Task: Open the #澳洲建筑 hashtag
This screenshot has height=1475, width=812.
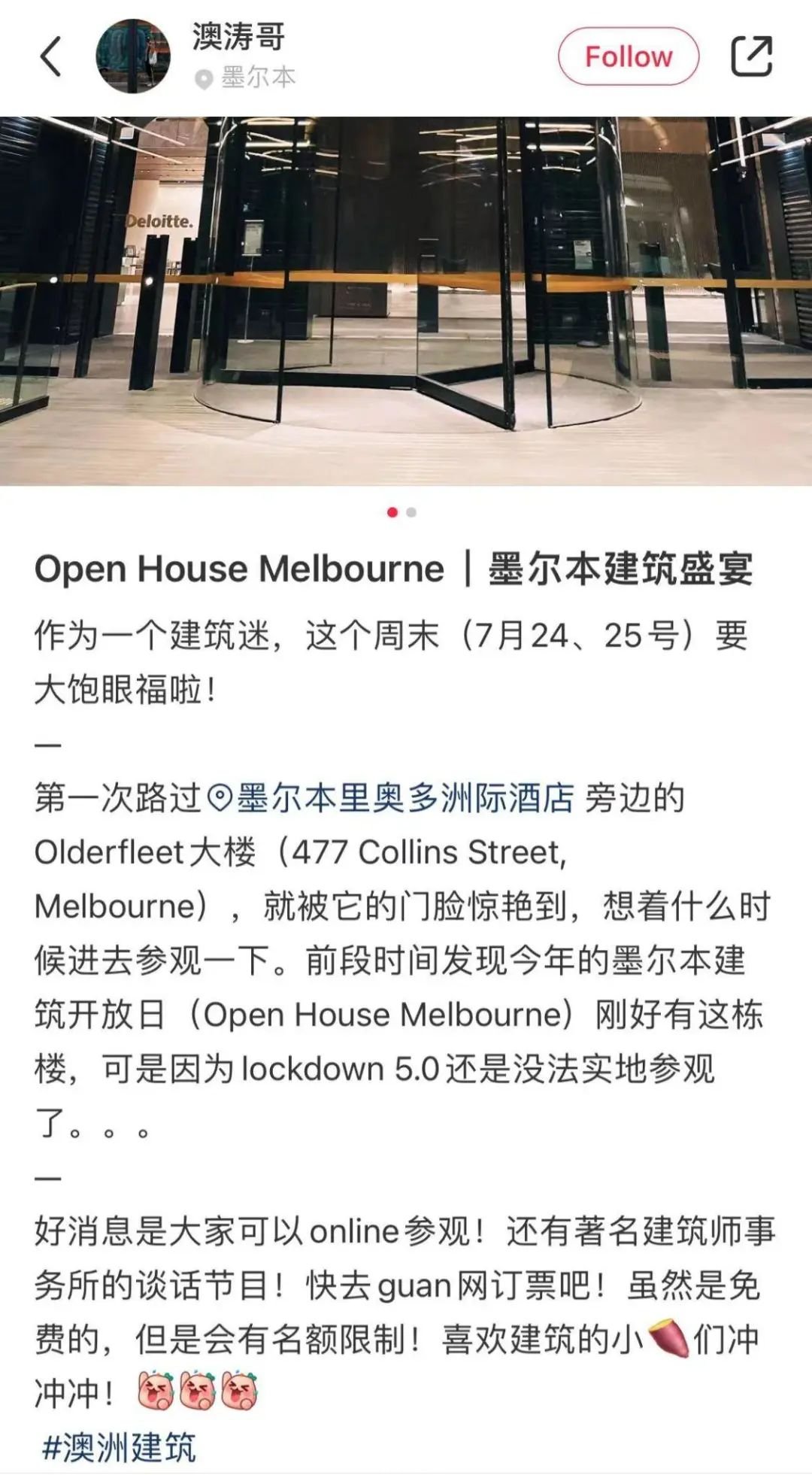Action: [119, 1446]
